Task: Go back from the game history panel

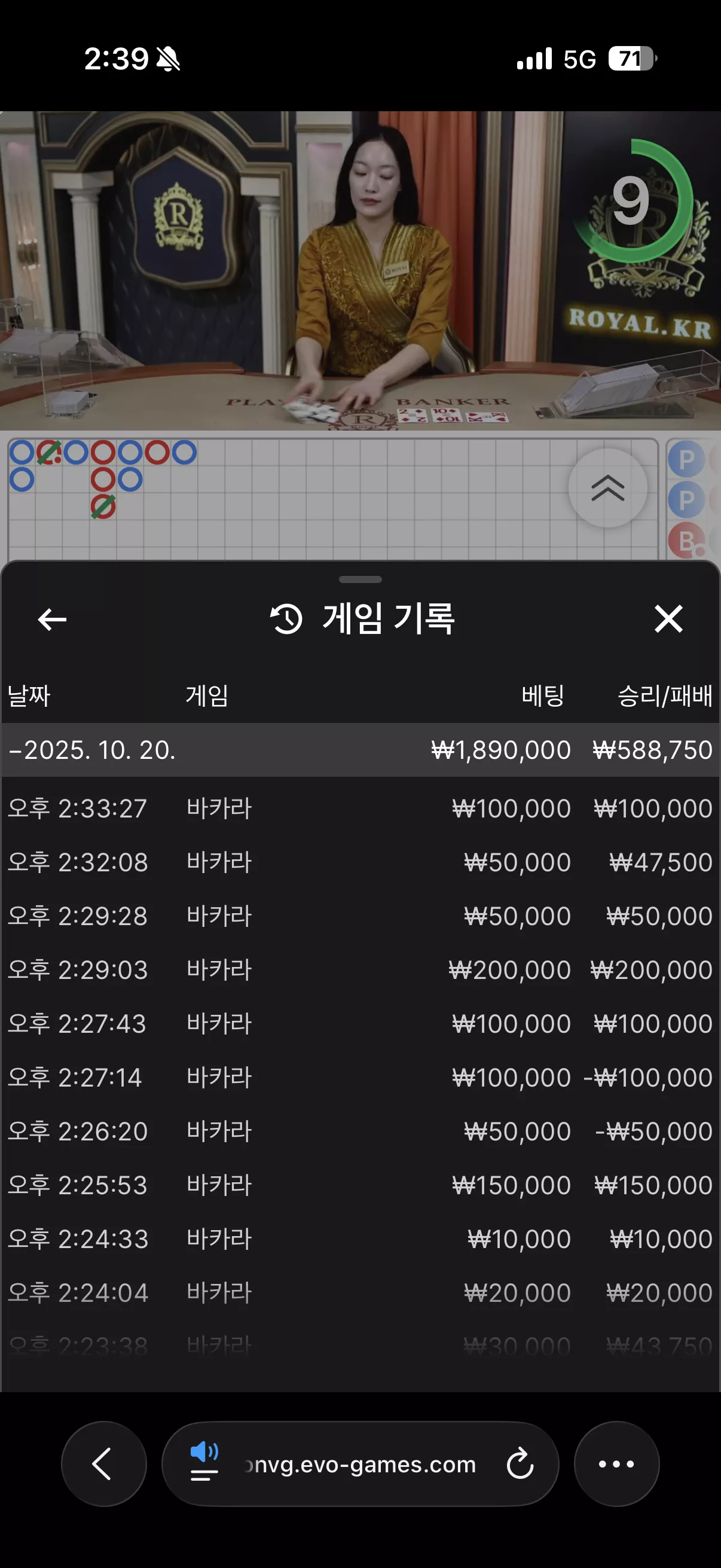Action: click(53, 620)
